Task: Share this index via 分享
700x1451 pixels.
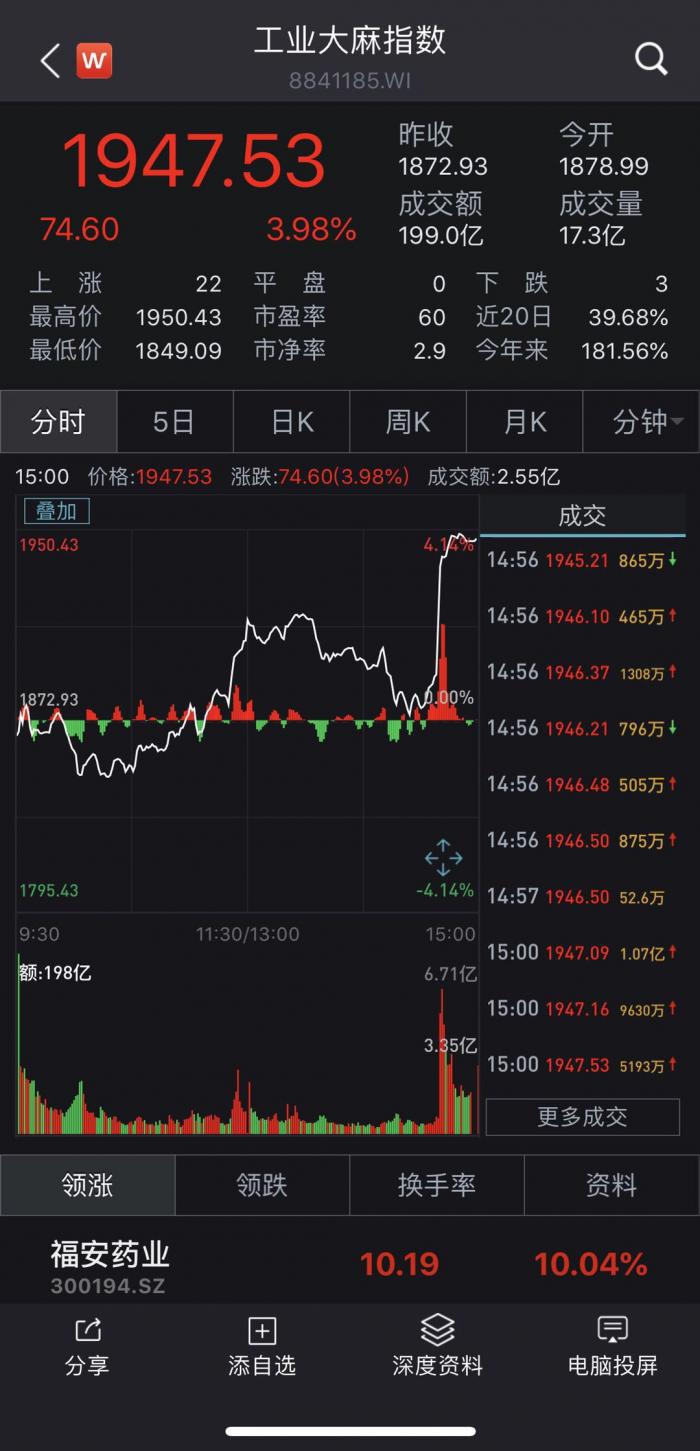Action: [x=87, y=1346]
